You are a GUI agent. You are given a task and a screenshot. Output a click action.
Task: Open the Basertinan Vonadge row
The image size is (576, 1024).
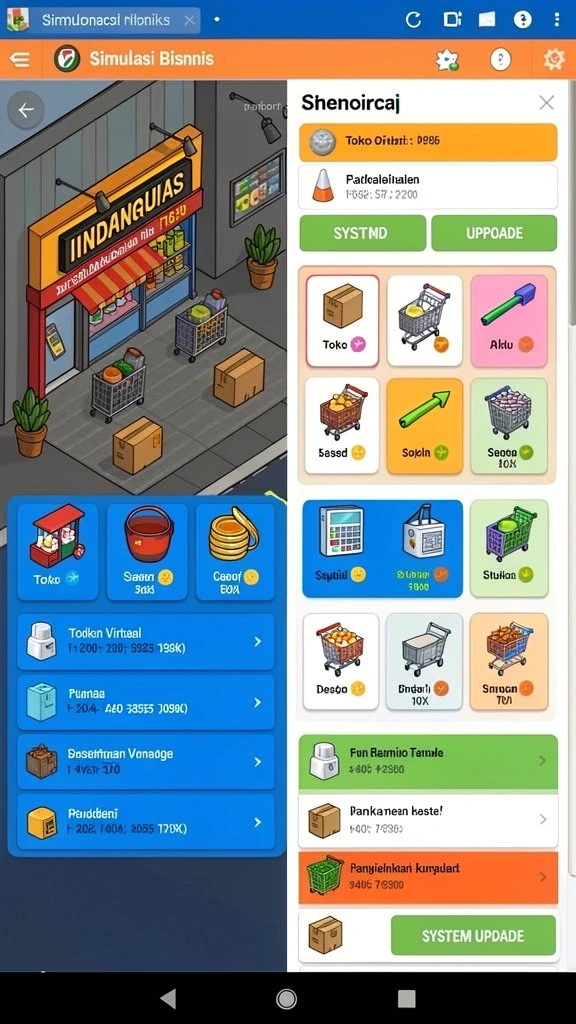coord(146,761)
